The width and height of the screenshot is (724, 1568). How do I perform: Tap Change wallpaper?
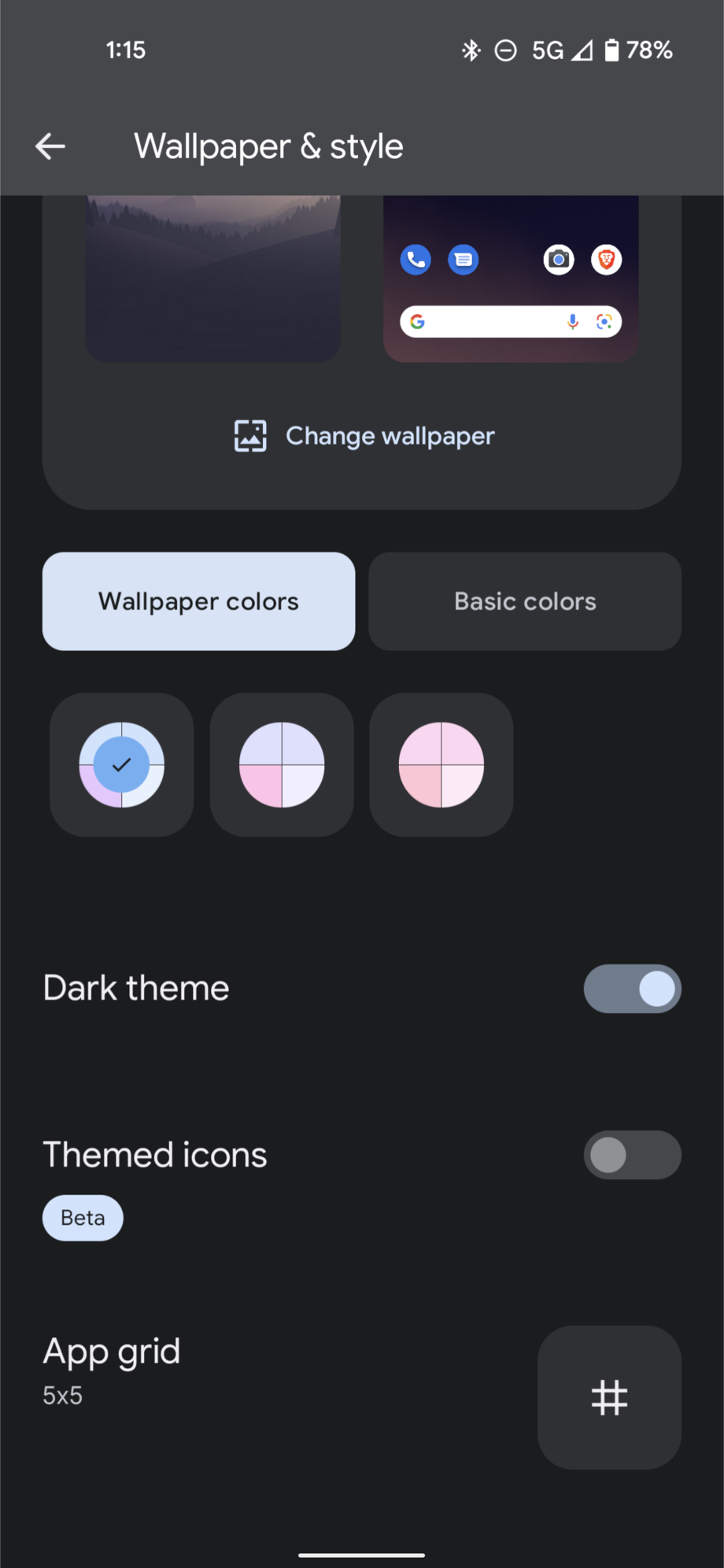tap(364, 436)
